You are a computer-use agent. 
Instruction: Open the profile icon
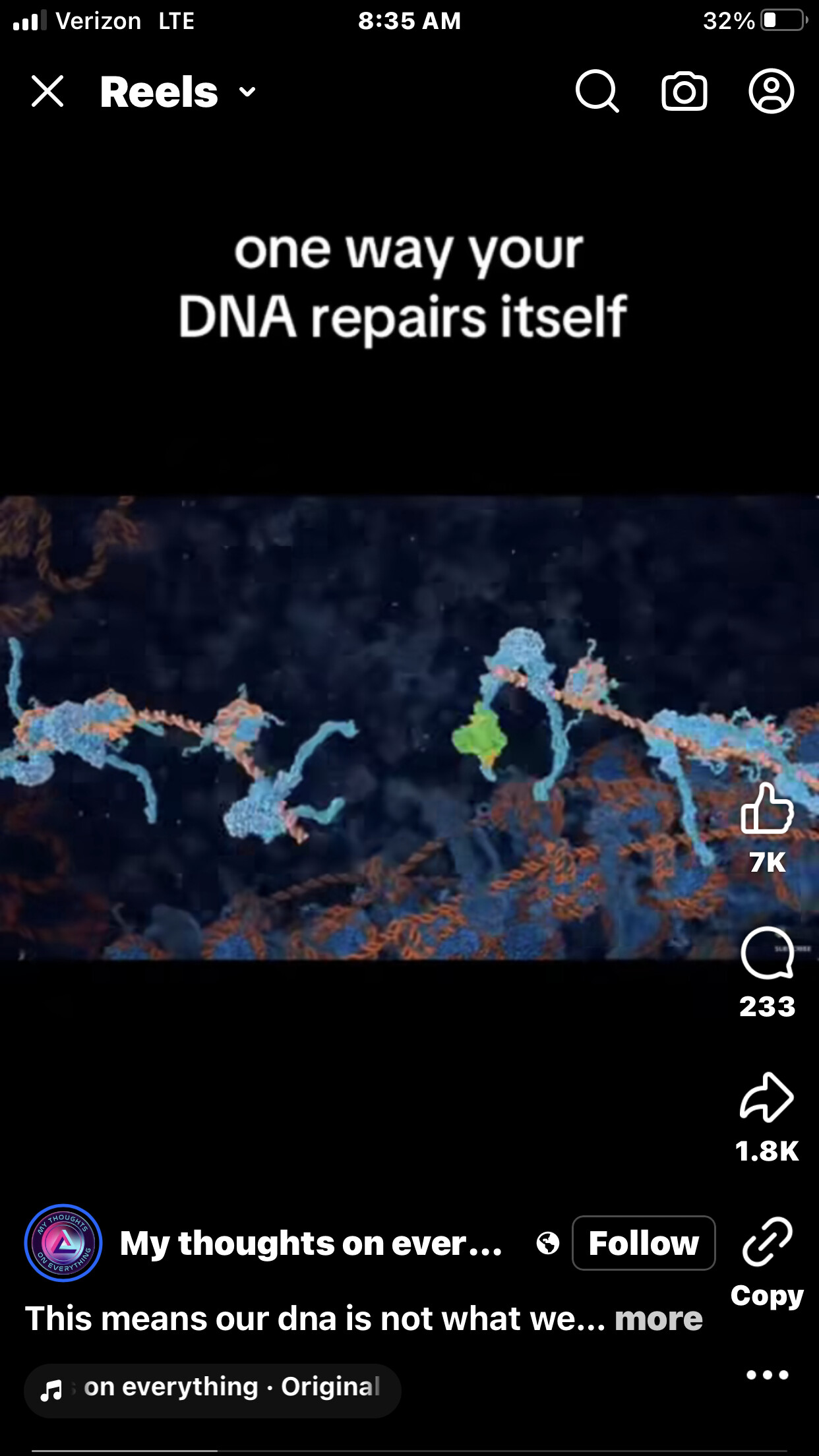click(771, 91)
